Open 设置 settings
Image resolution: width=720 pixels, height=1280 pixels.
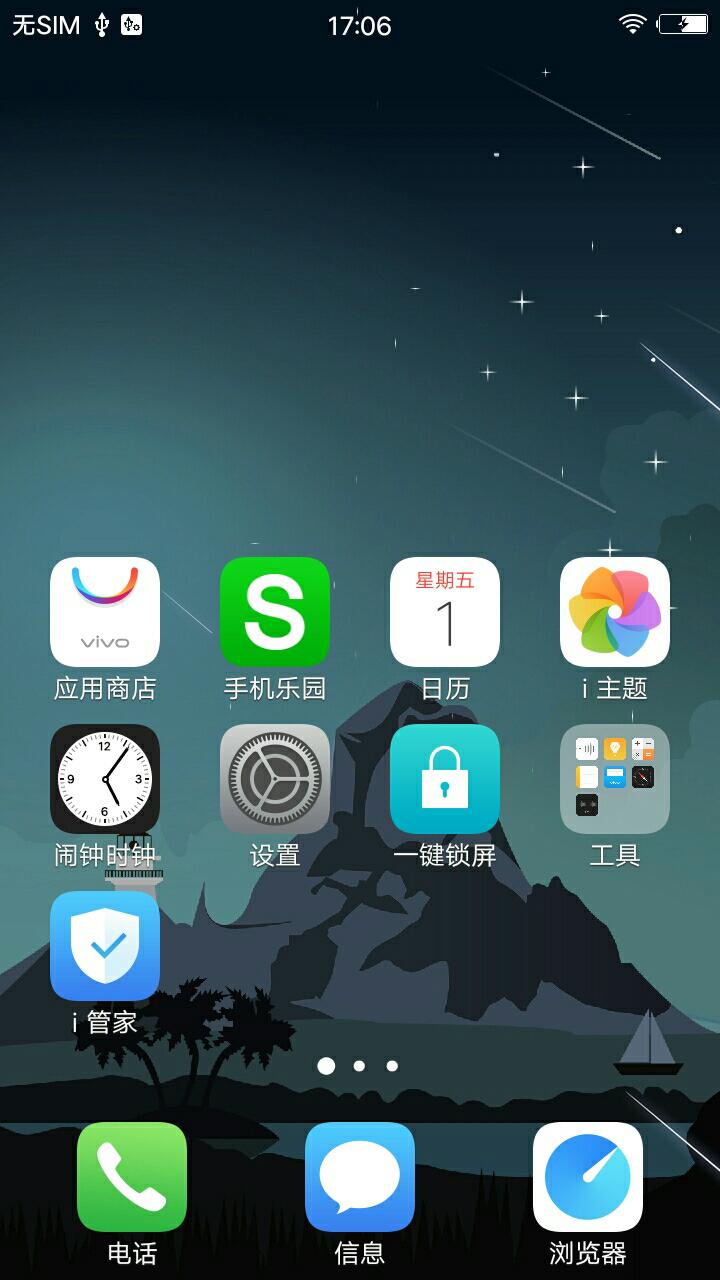point(275,779)
